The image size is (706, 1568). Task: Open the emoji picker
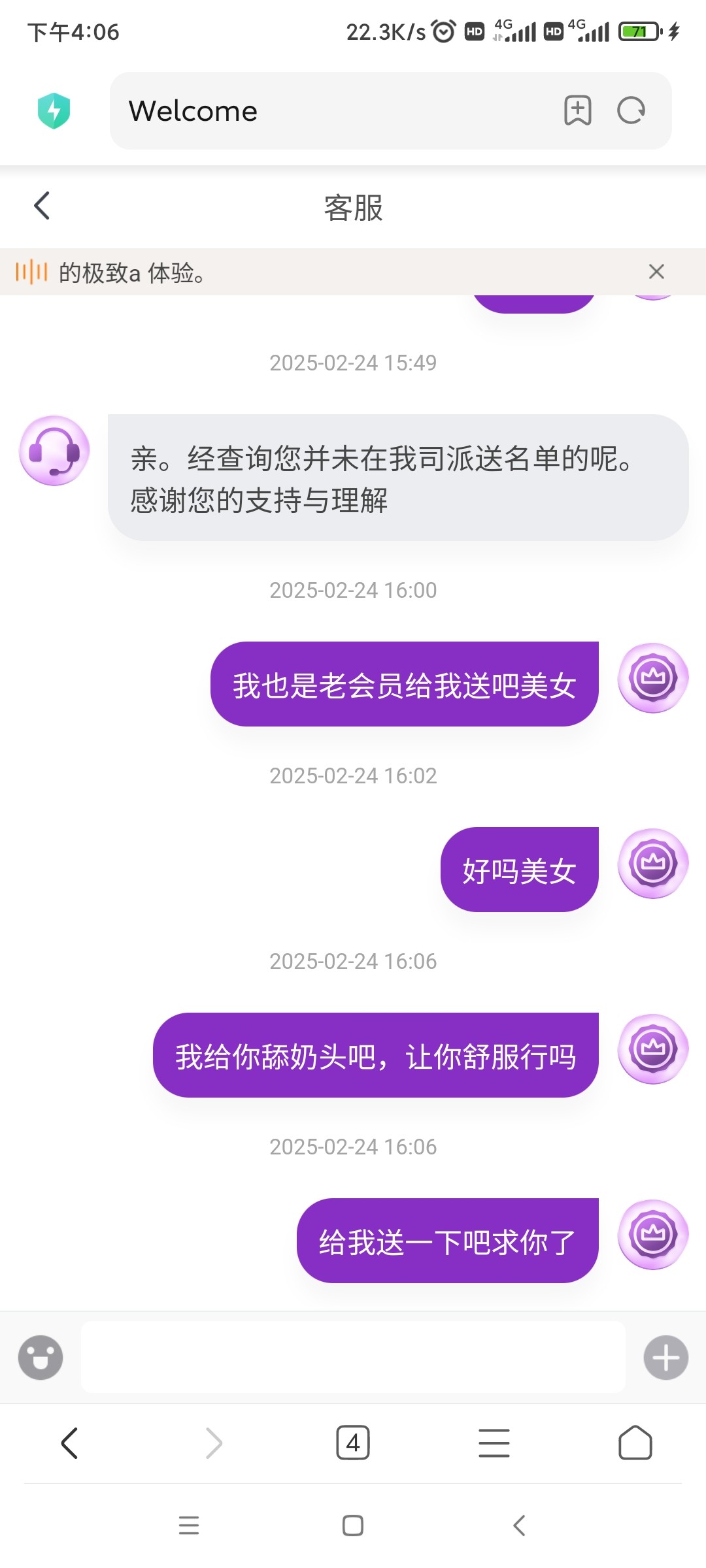click(x=41, y=1357)
